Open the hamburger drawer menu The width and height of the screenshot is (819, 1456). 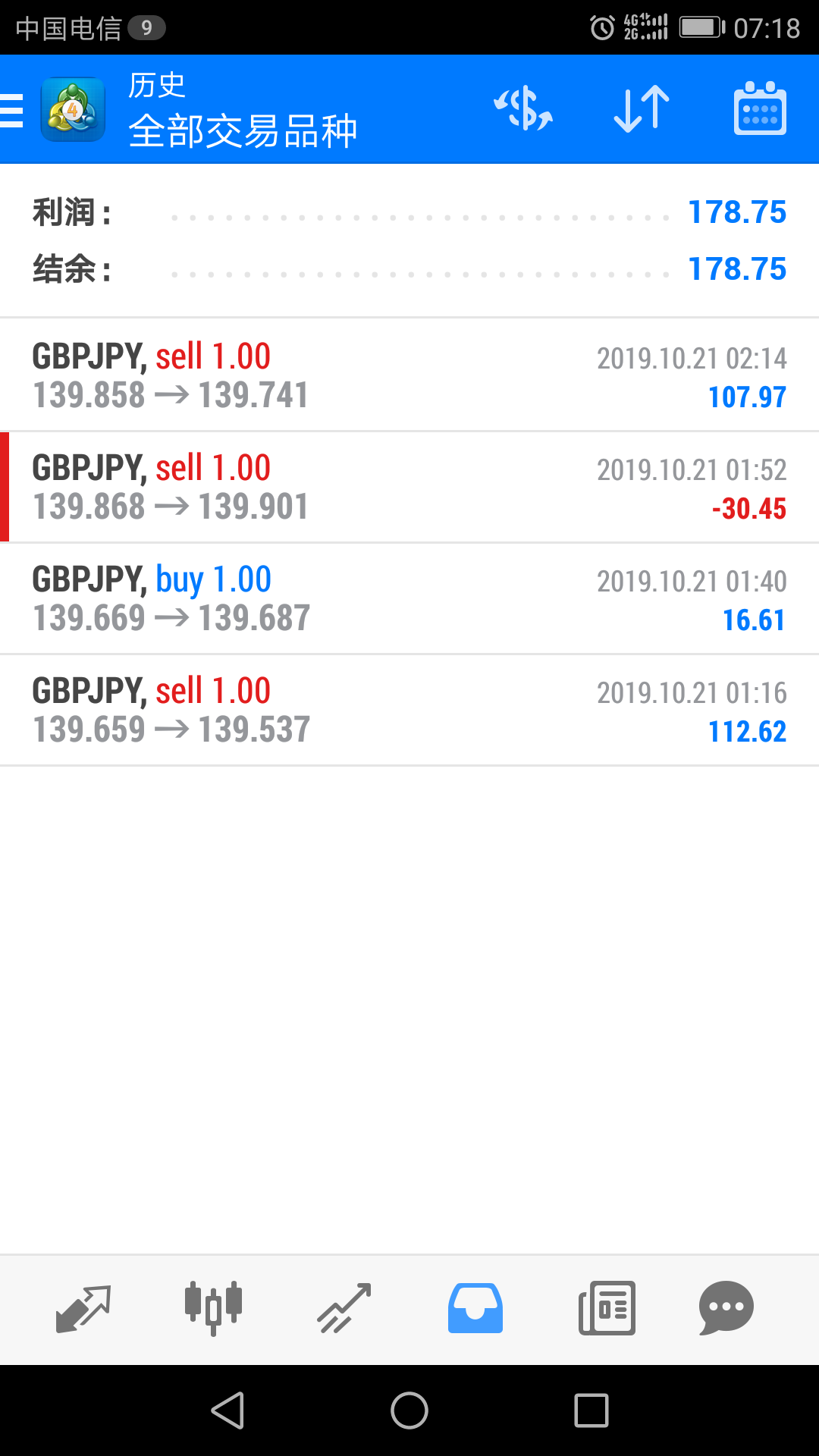[x=12, y=110]
